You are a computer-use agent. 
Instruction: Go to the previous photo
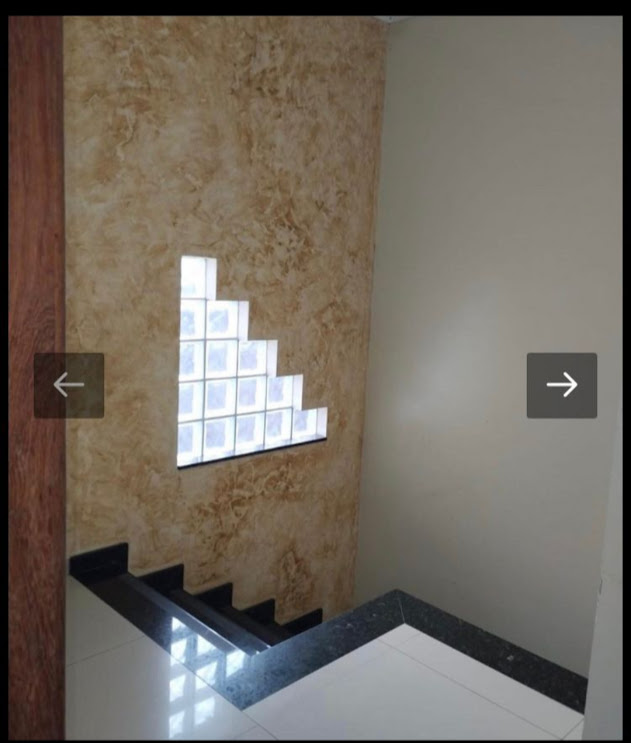click(x=69, y=385)
